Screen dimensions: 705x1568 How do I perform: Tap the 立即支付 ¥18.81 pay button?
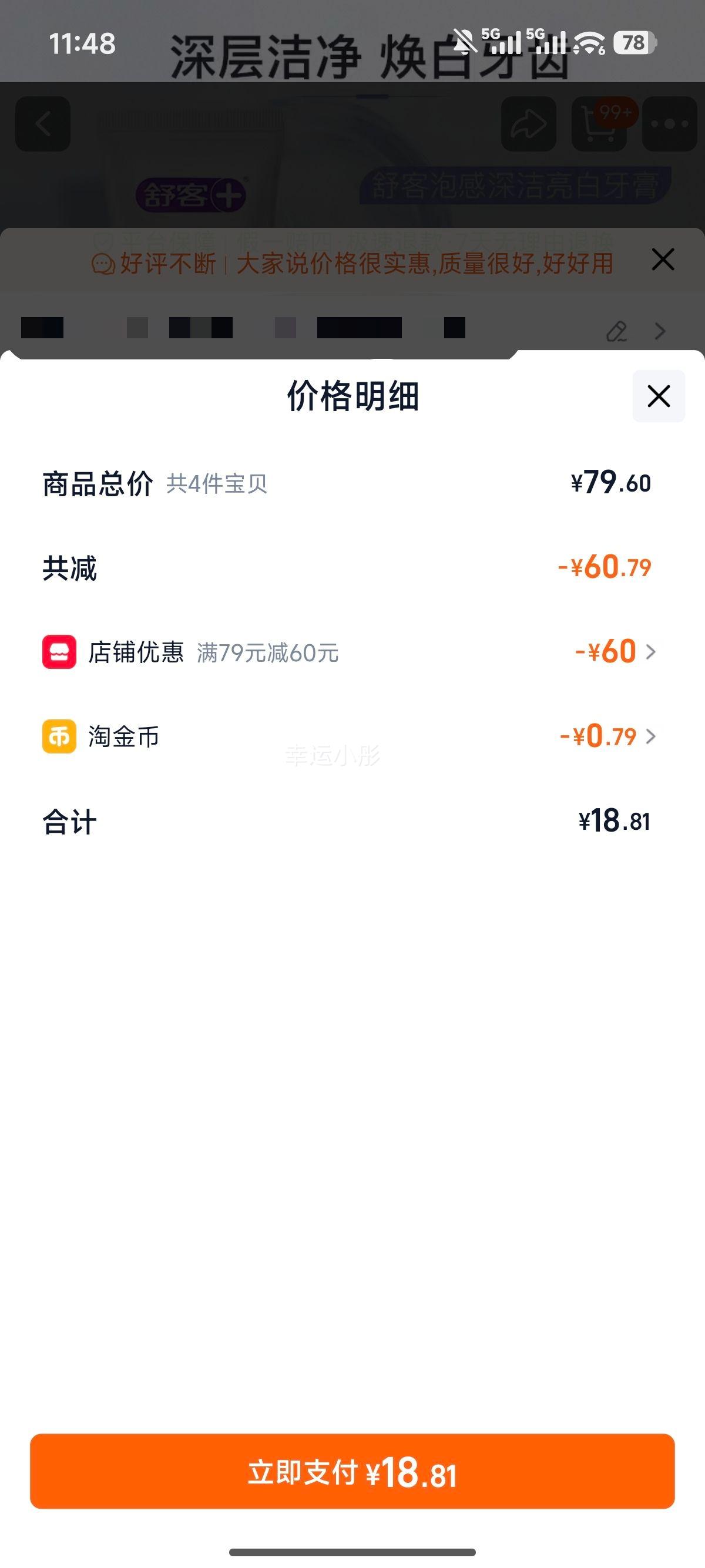(352, 1471)
